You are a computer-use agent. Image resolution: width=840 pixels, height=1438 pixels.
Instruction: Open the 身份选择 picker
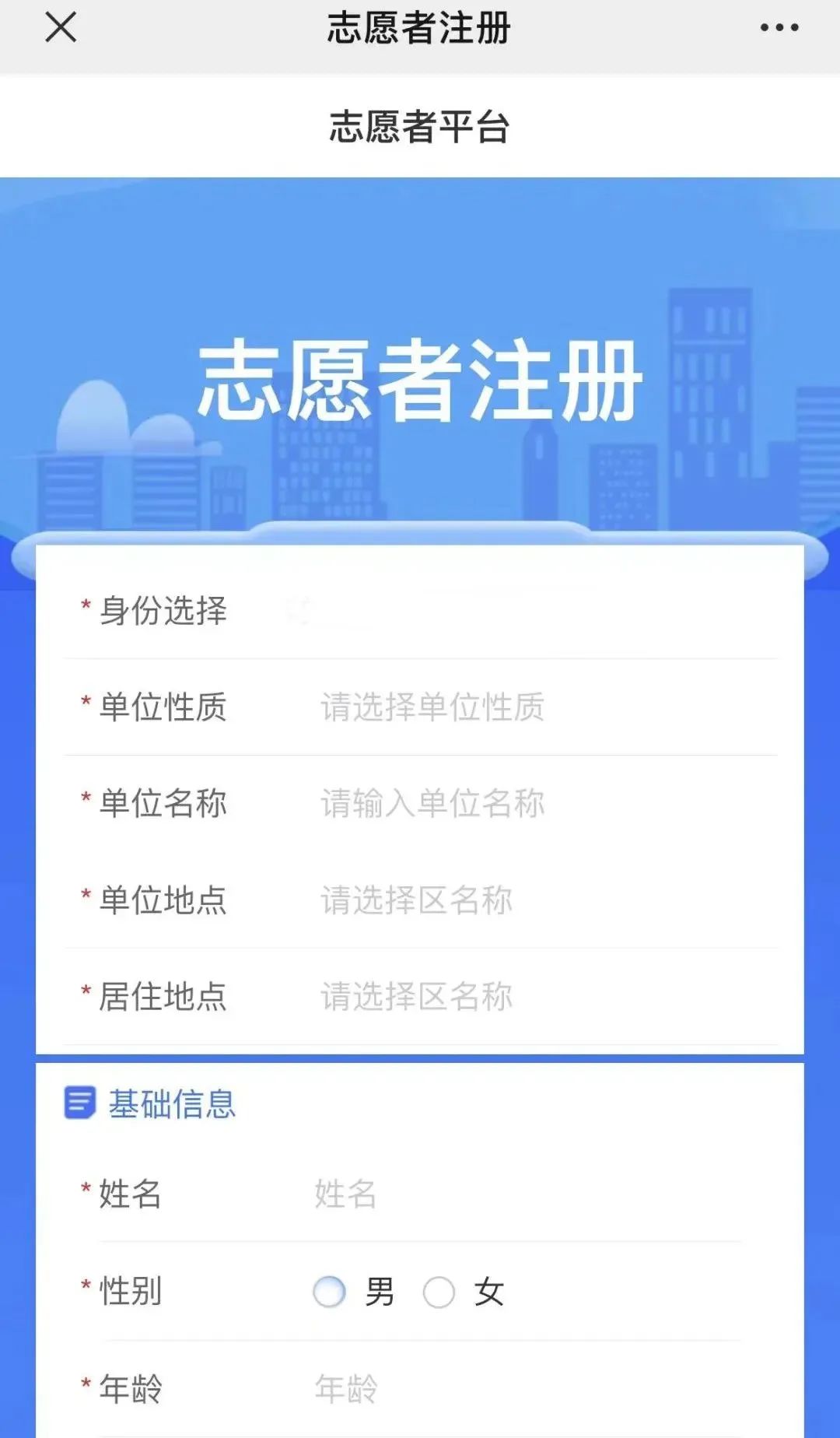467,611
